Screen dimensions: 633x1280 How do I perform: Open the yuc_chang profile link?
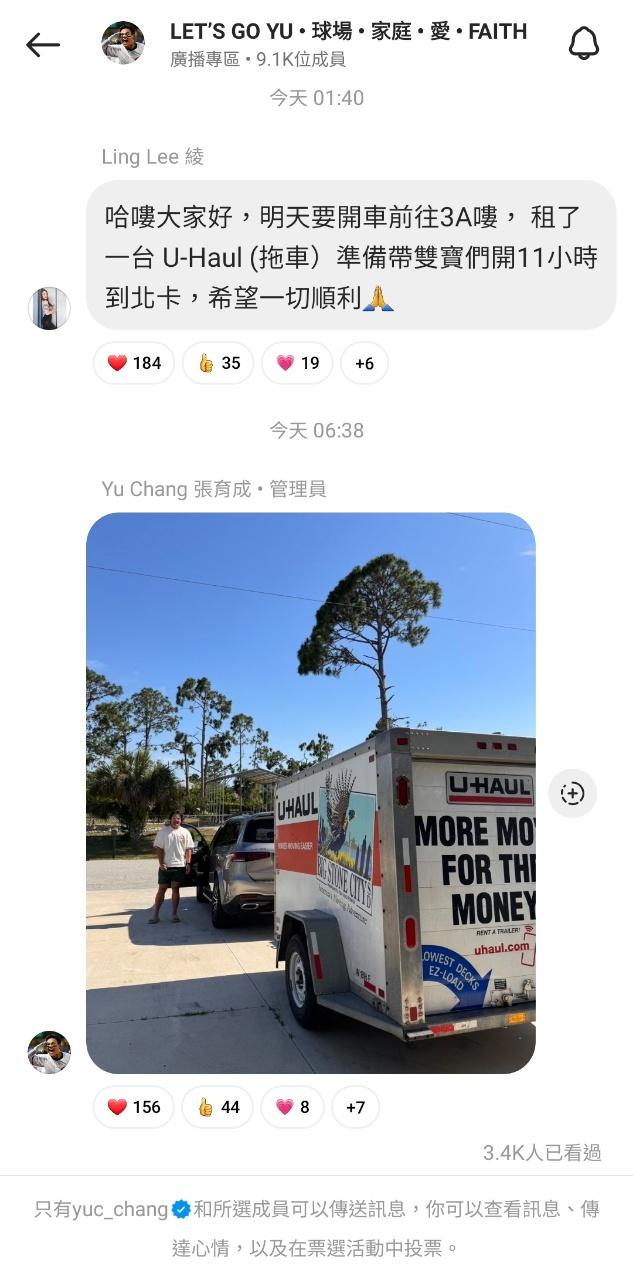coord(120,1209)
